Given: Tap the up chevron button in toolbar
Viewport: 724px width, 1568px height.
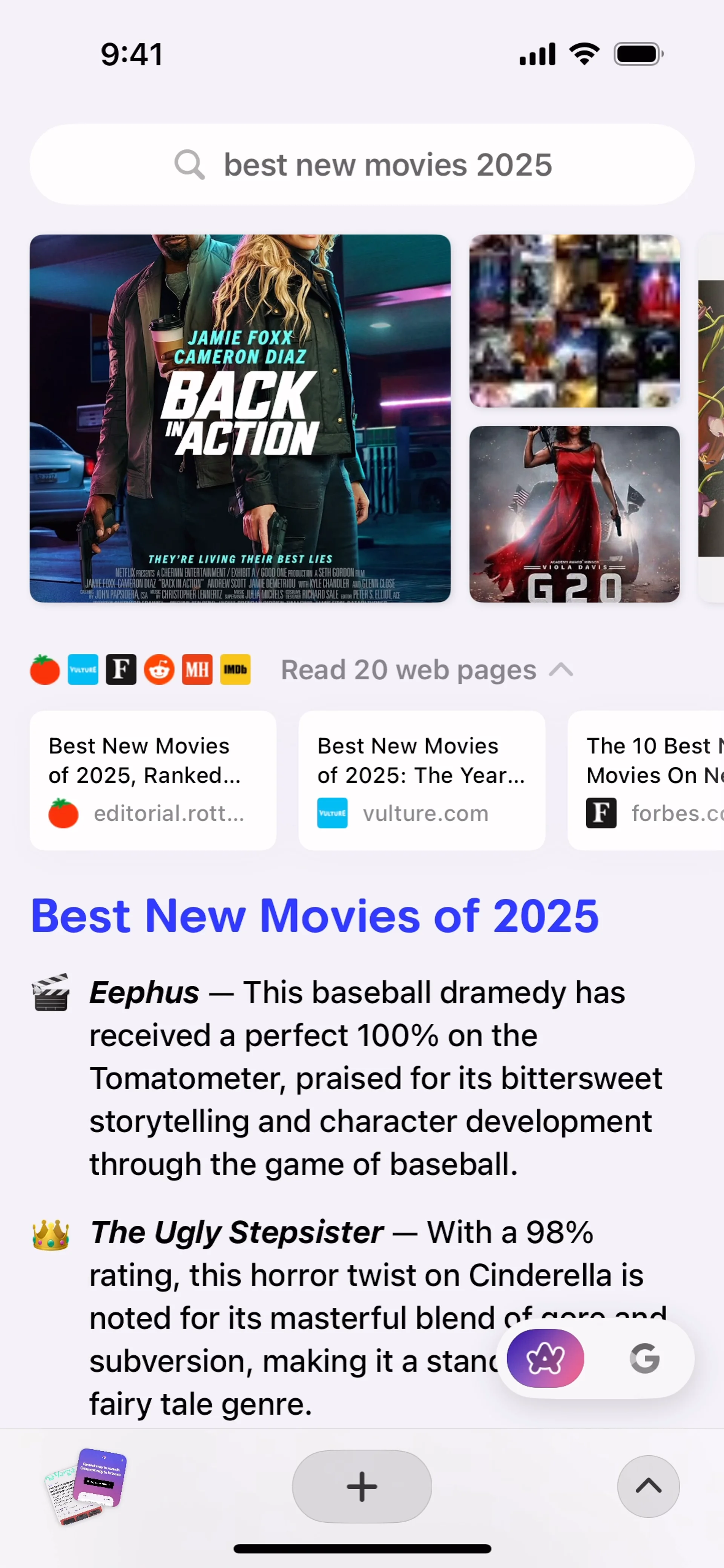Looking at the screenshot, I should click(648, 1486).
